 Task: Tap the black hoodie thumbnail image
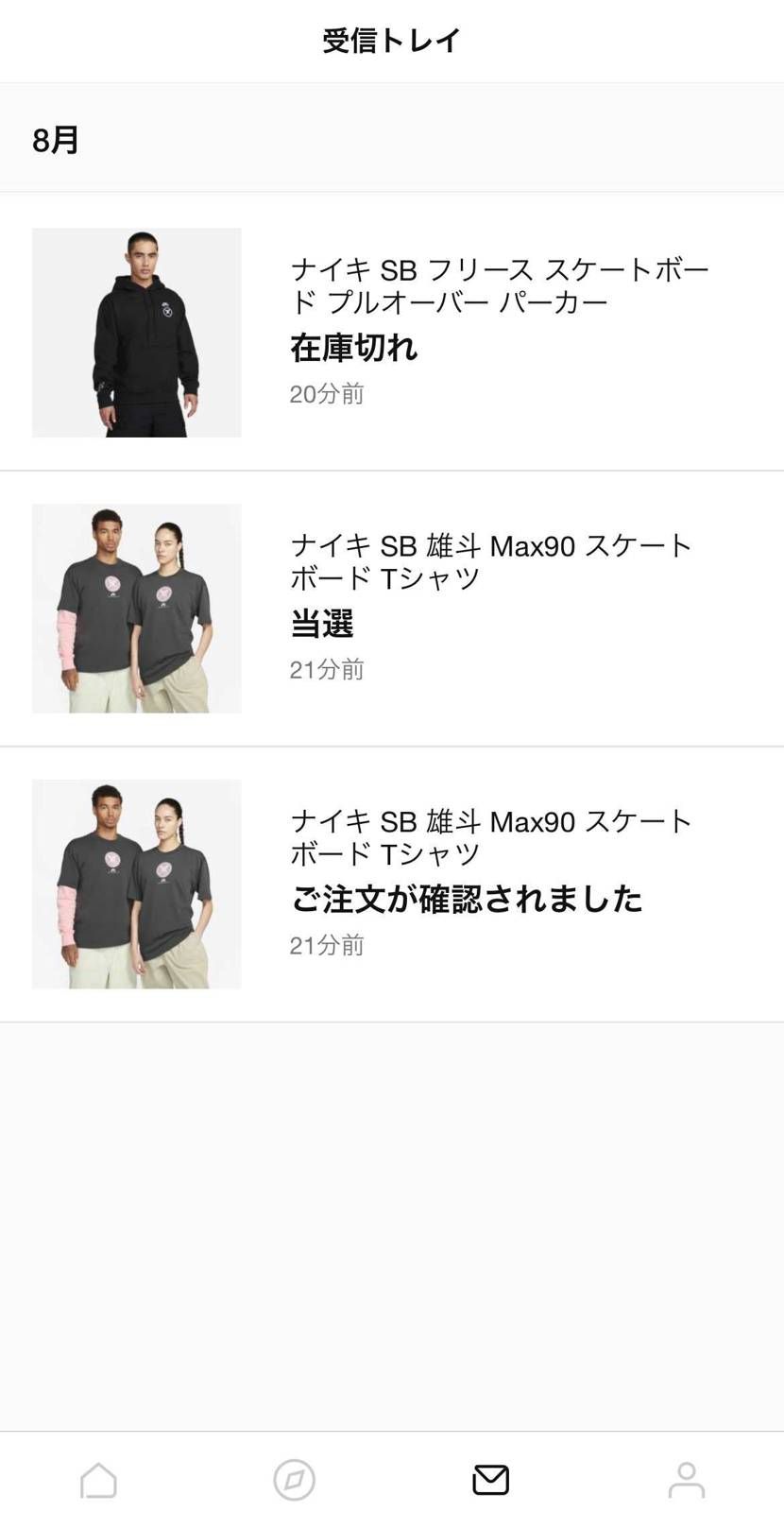136,334
